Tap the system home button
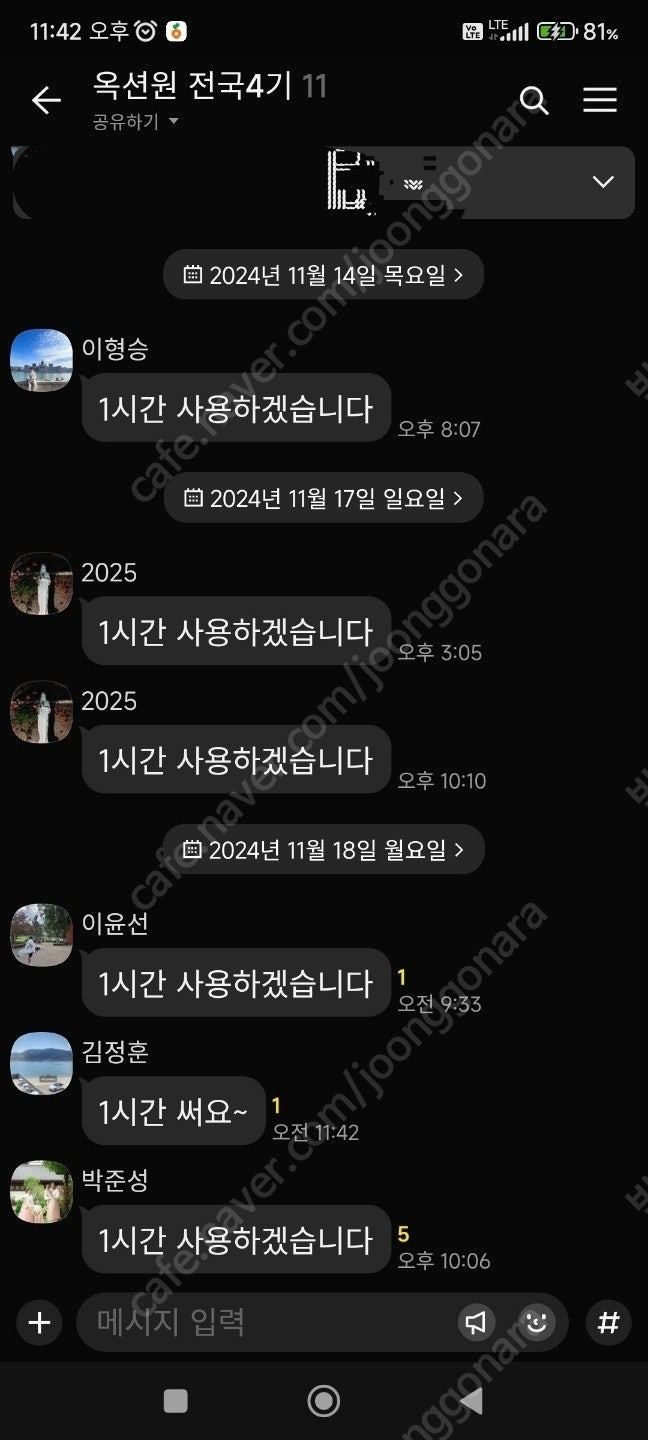The image size is (648, 1440). point(323,1400)
